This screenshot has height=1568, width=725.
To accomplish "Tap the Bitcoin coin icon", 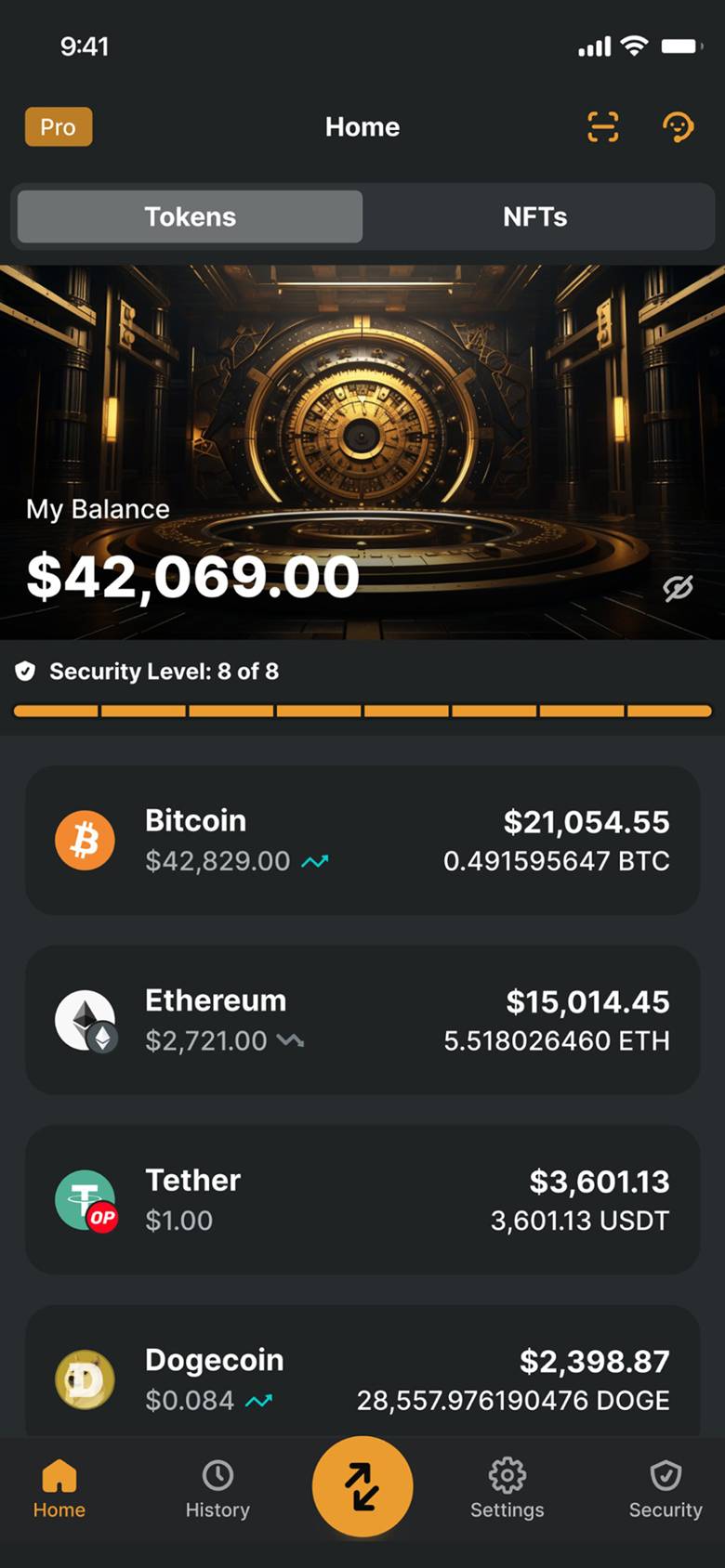I will (x=85, y=840).
